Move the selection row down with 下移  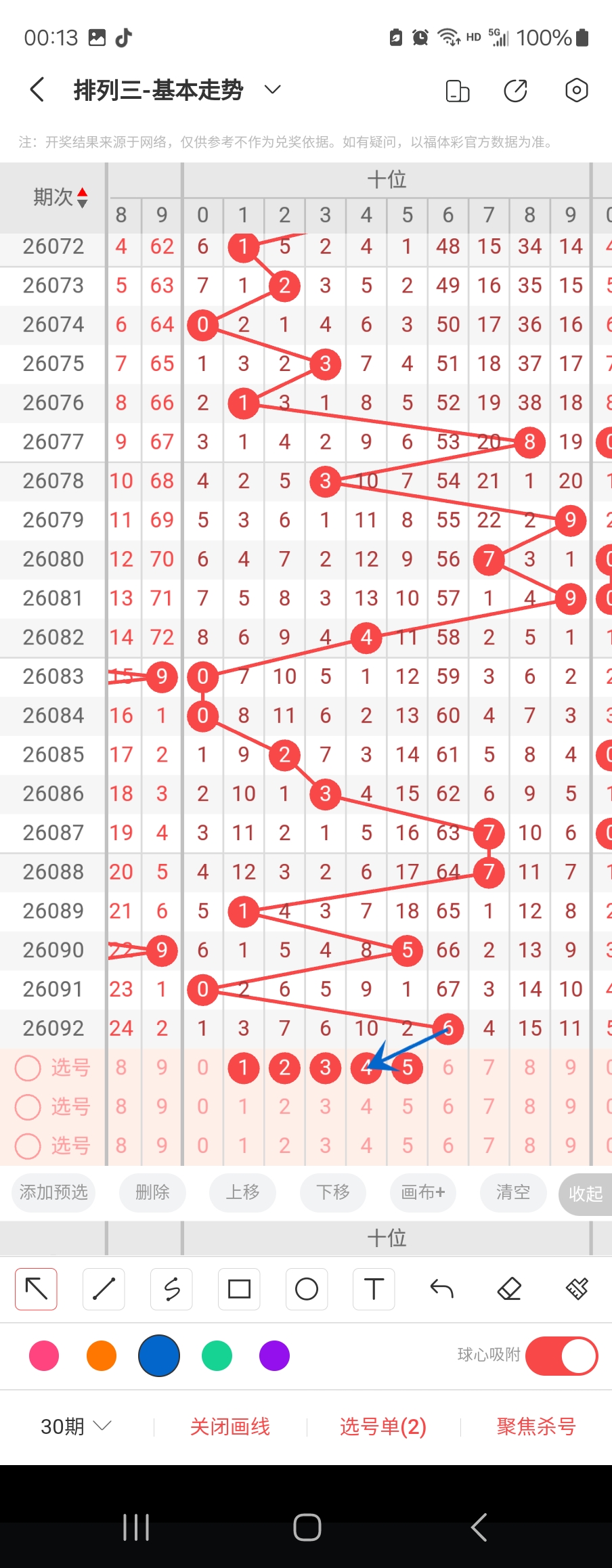tap(333, 1192)
